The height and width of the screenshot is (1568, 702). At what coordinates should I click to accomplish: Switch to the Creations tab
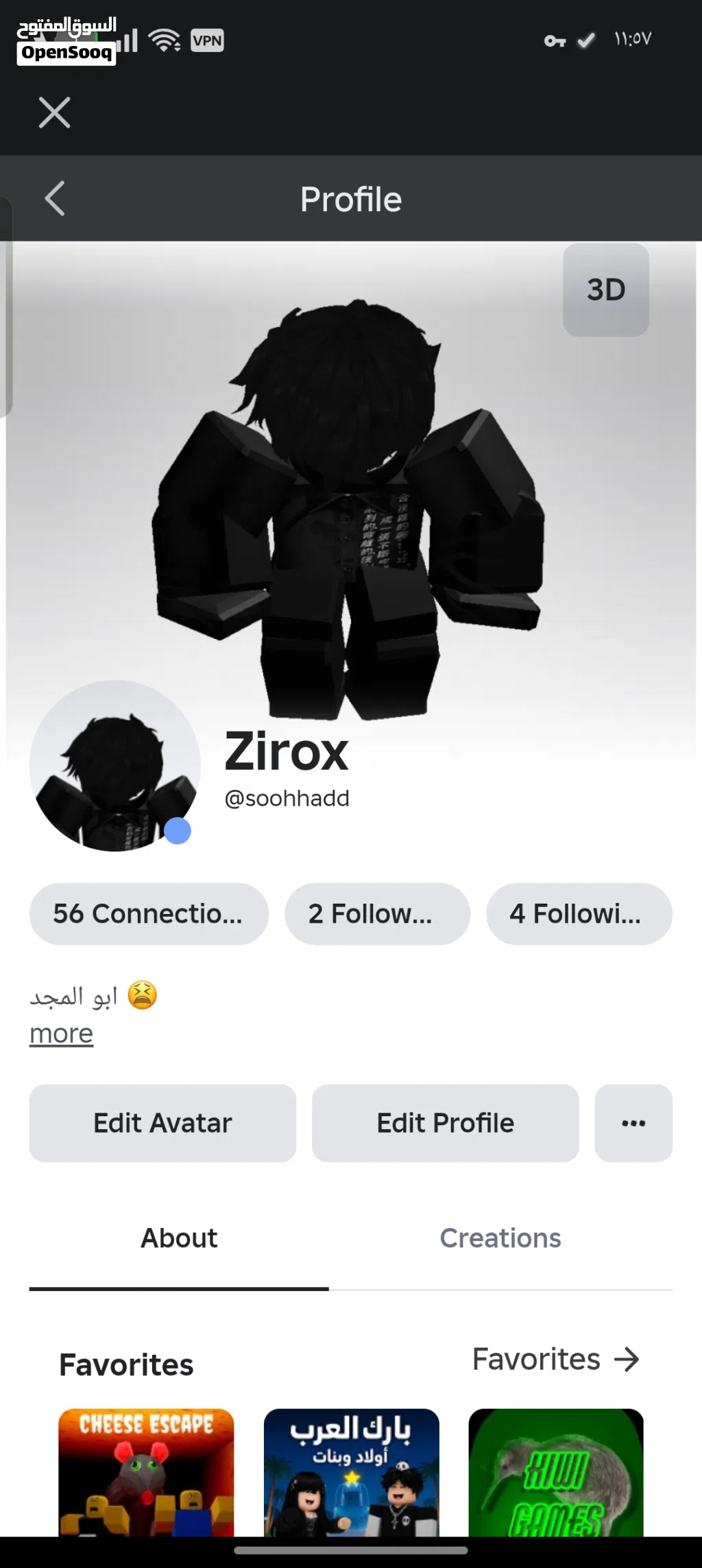pos(500,1238)
